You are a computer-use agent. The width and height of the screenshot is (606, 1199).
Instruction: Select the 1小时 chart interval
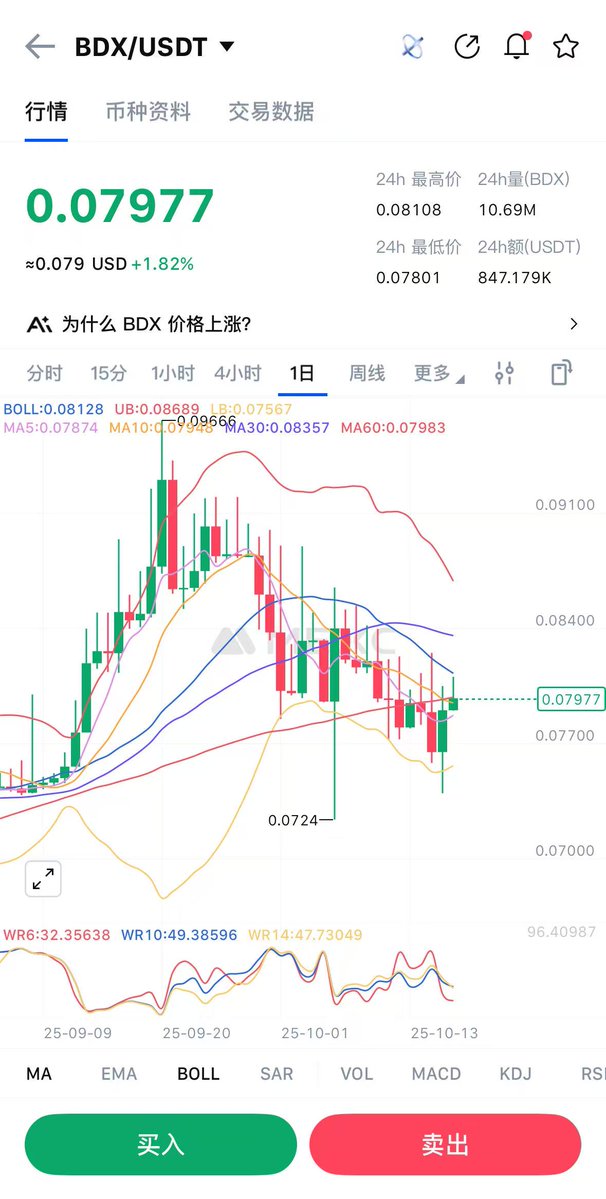point(172,373)
